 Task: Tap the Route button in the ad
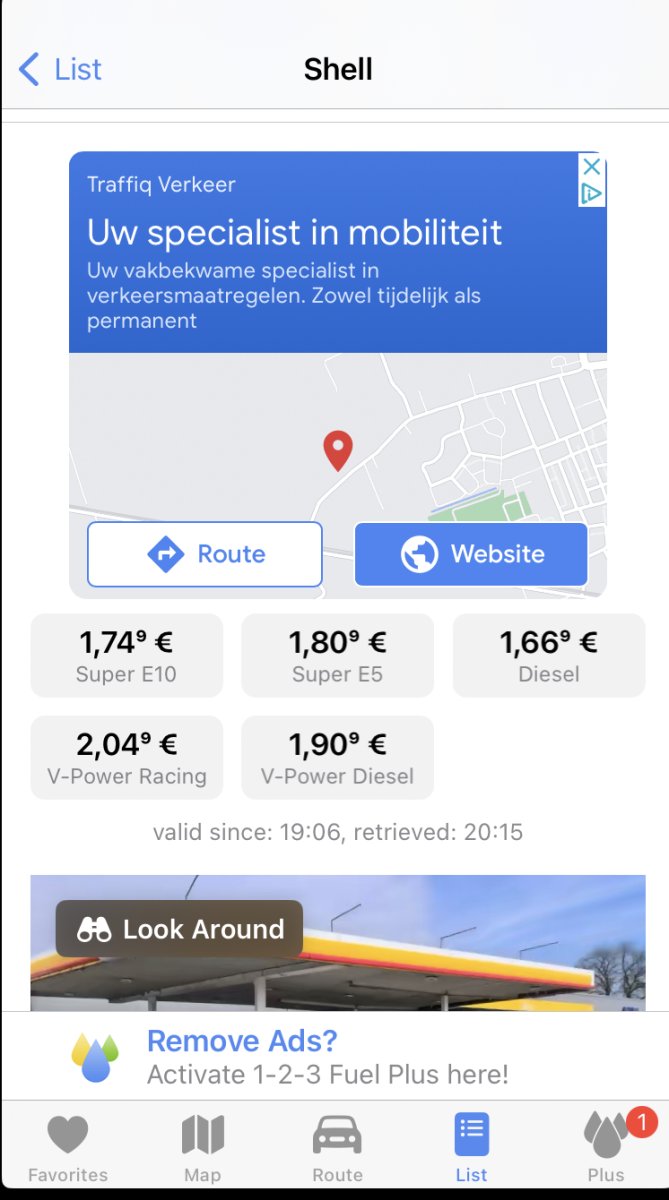pos(205,554)
